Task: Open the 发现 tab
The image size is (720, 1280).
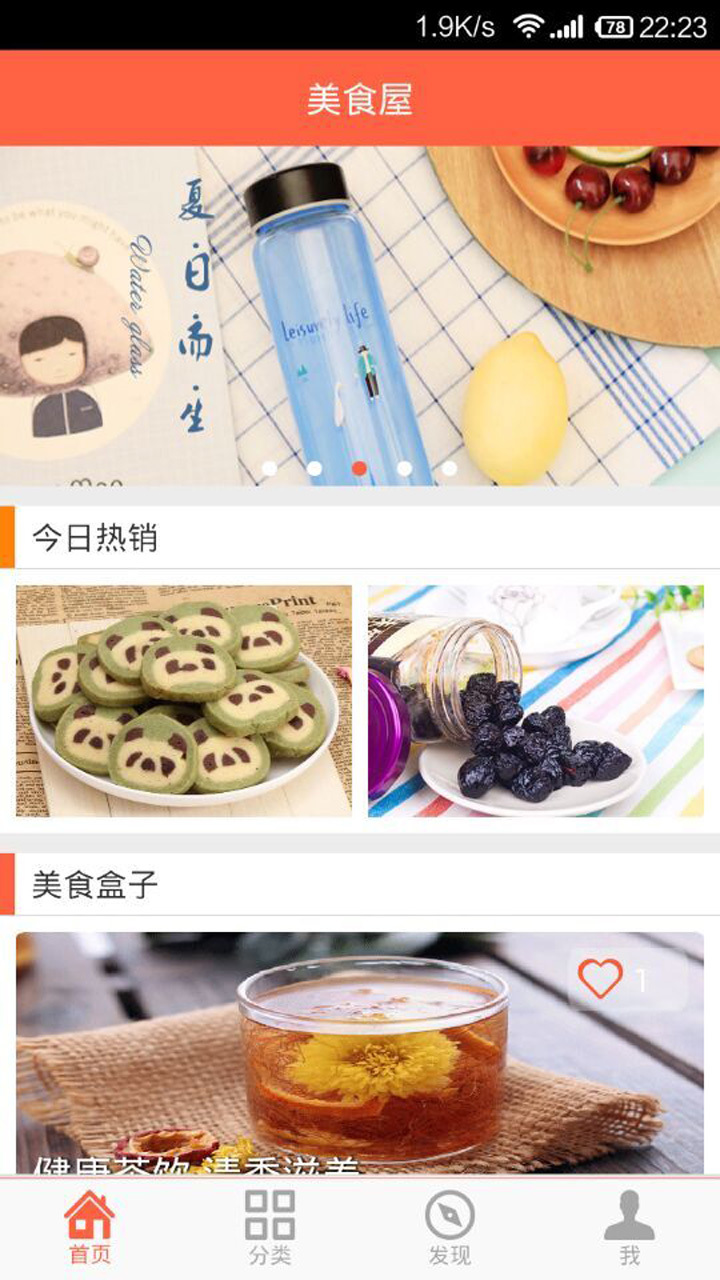Action: [x=450, y=1228]
